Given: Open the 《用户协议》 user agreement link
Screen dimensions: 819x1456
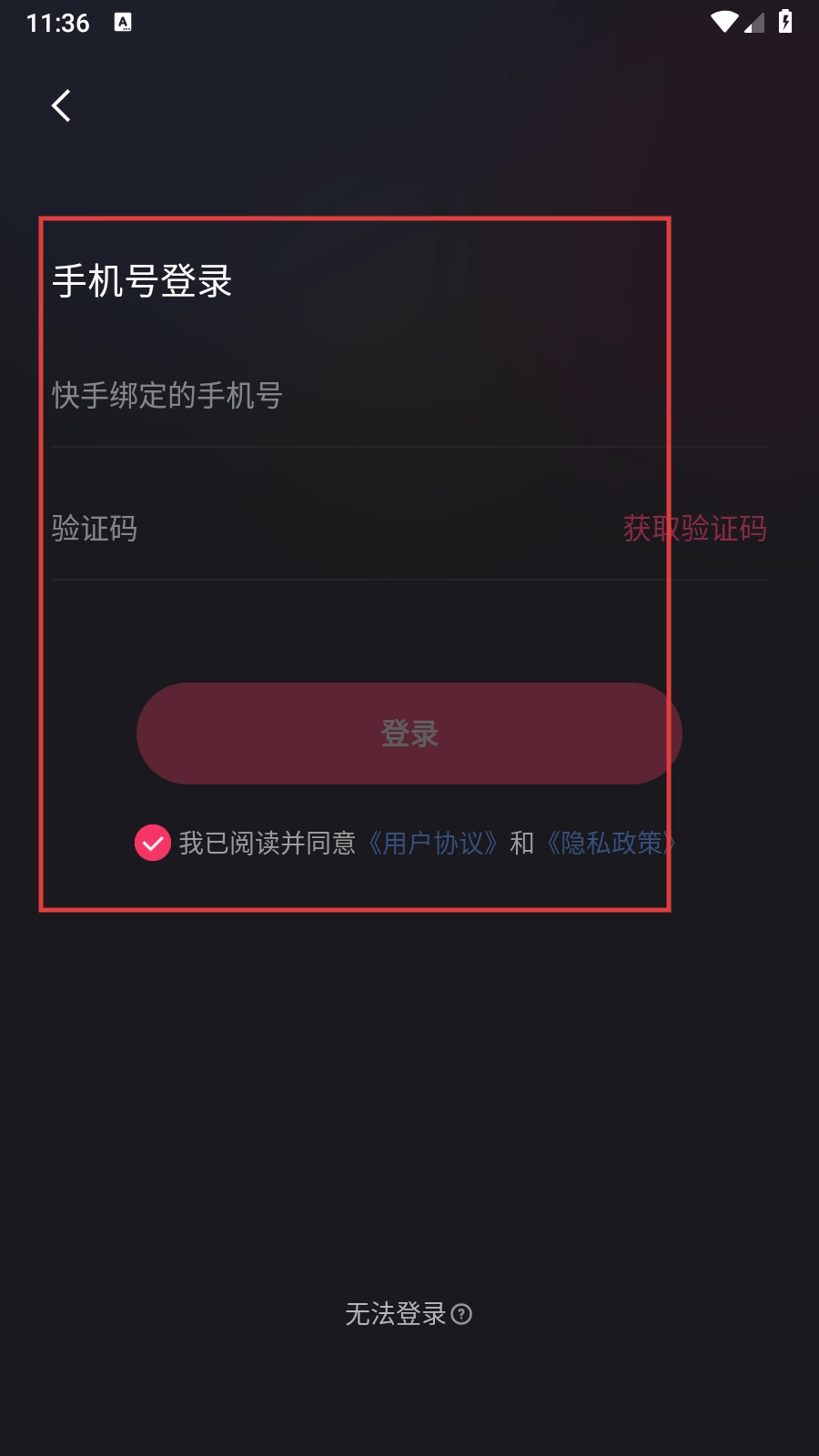Looking at the screenshot, I should tap(433, 844).
